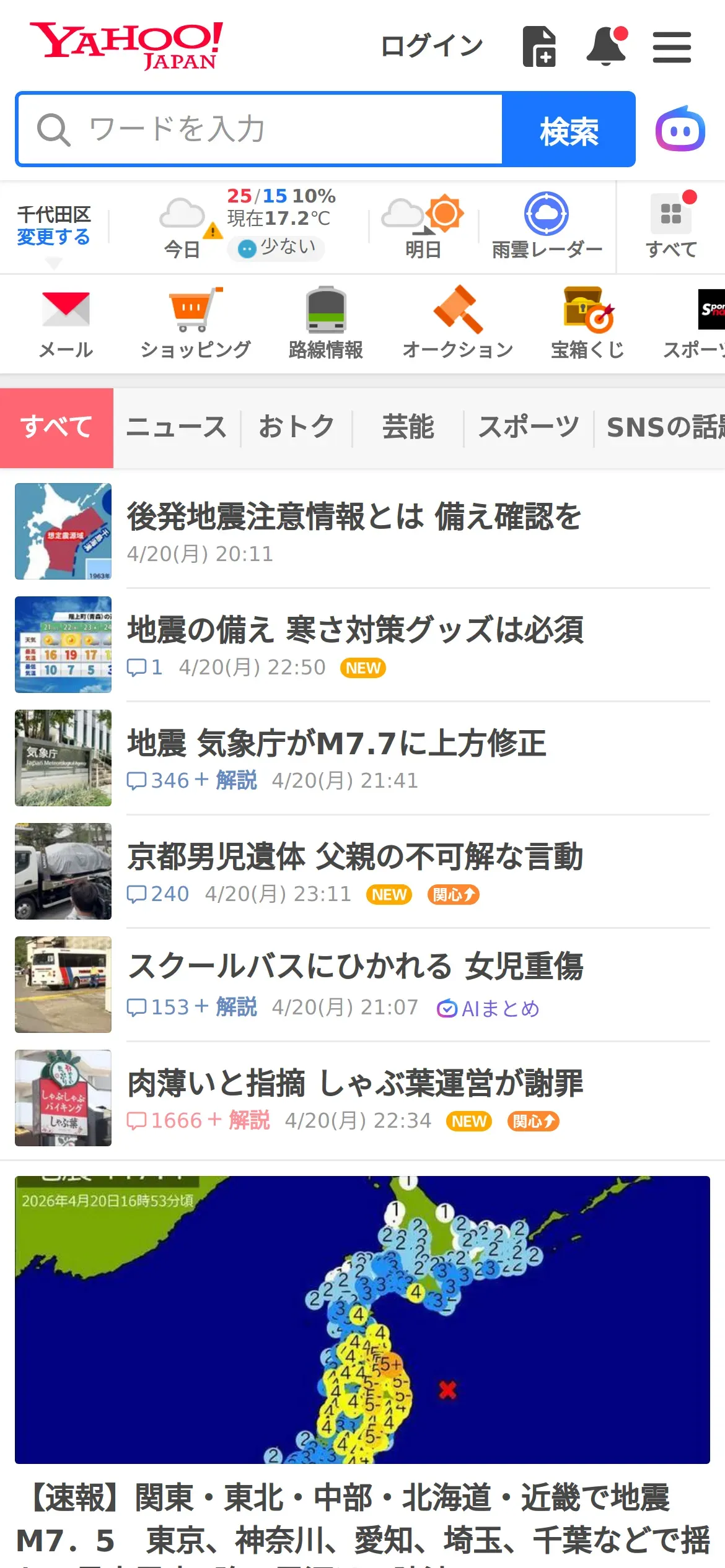Image resolution: width=725 pixels, height=1568 pixels.
Task: Tap the ログイン login link
Action: coord(432,46)
